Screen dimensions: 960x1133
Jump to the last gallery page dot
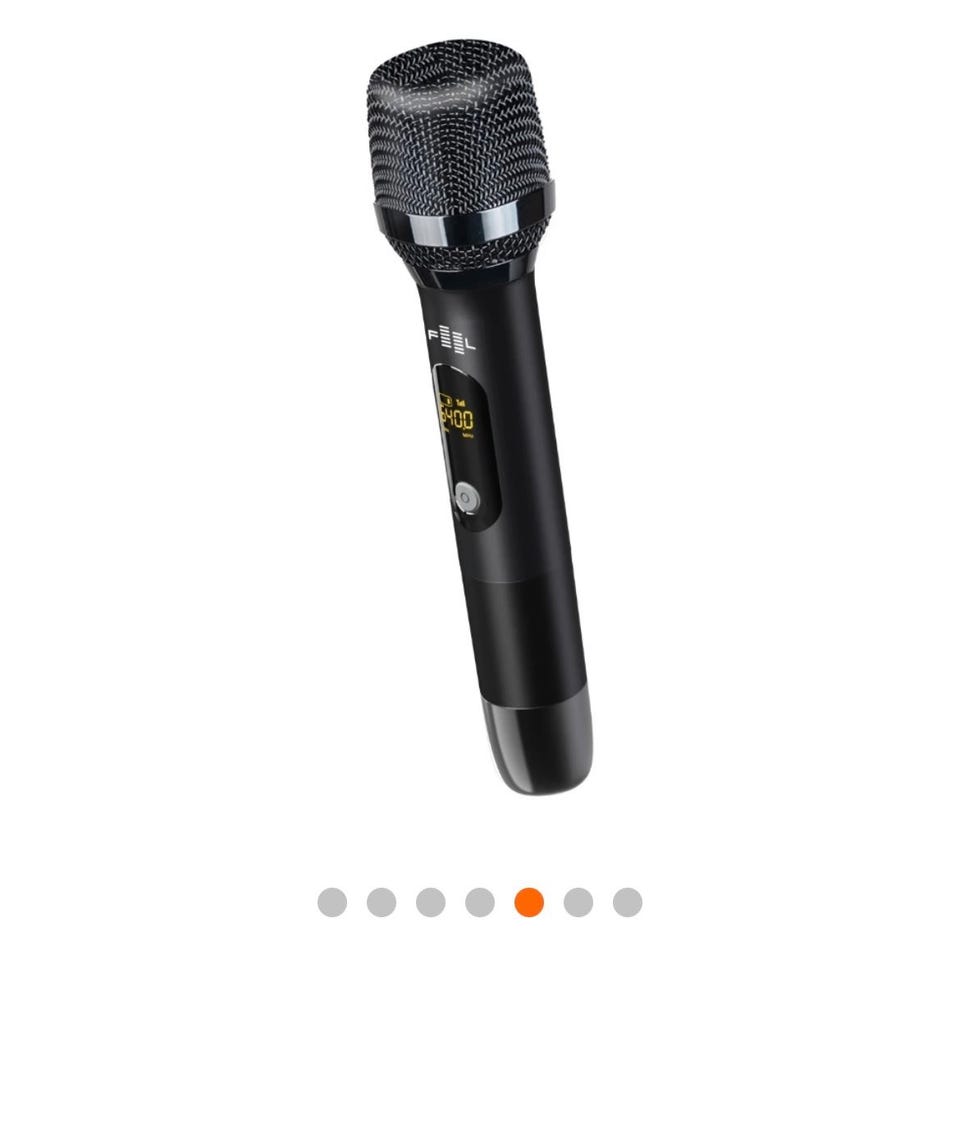pyautogui.click(x=627, y=902)
